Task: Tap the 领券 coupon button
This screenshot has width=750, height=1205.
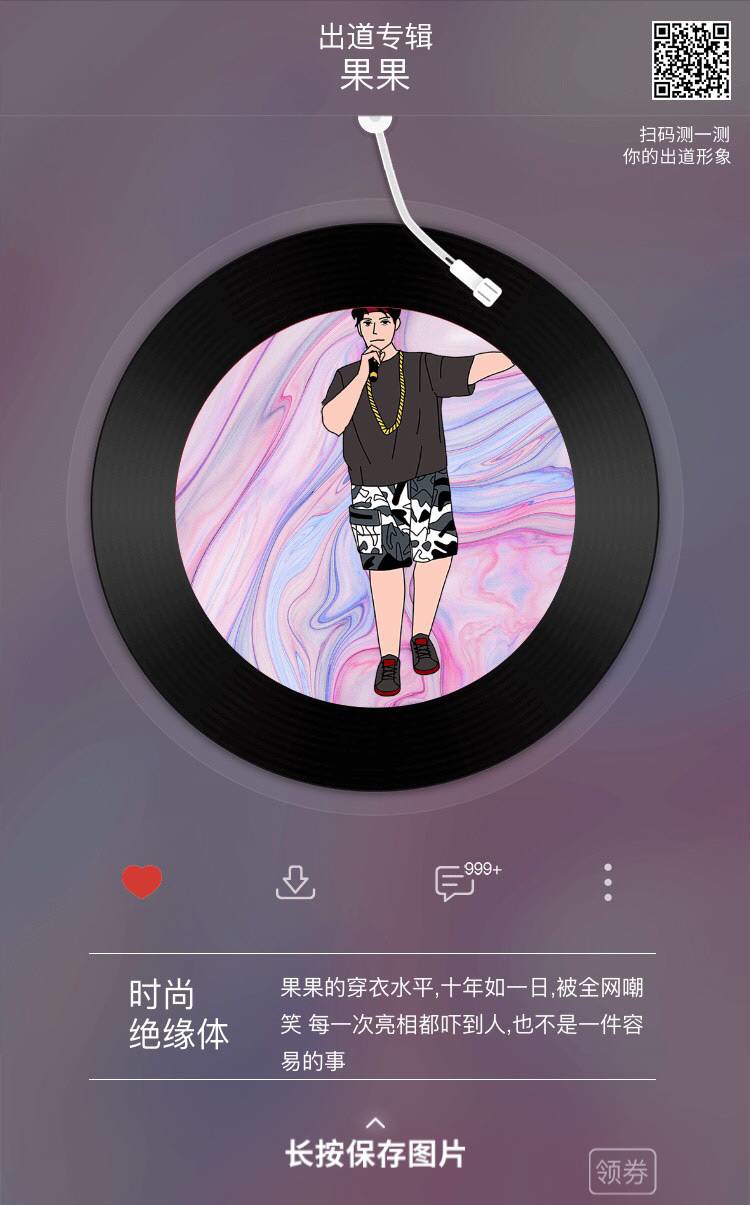Action: (x=622, y=1171)
